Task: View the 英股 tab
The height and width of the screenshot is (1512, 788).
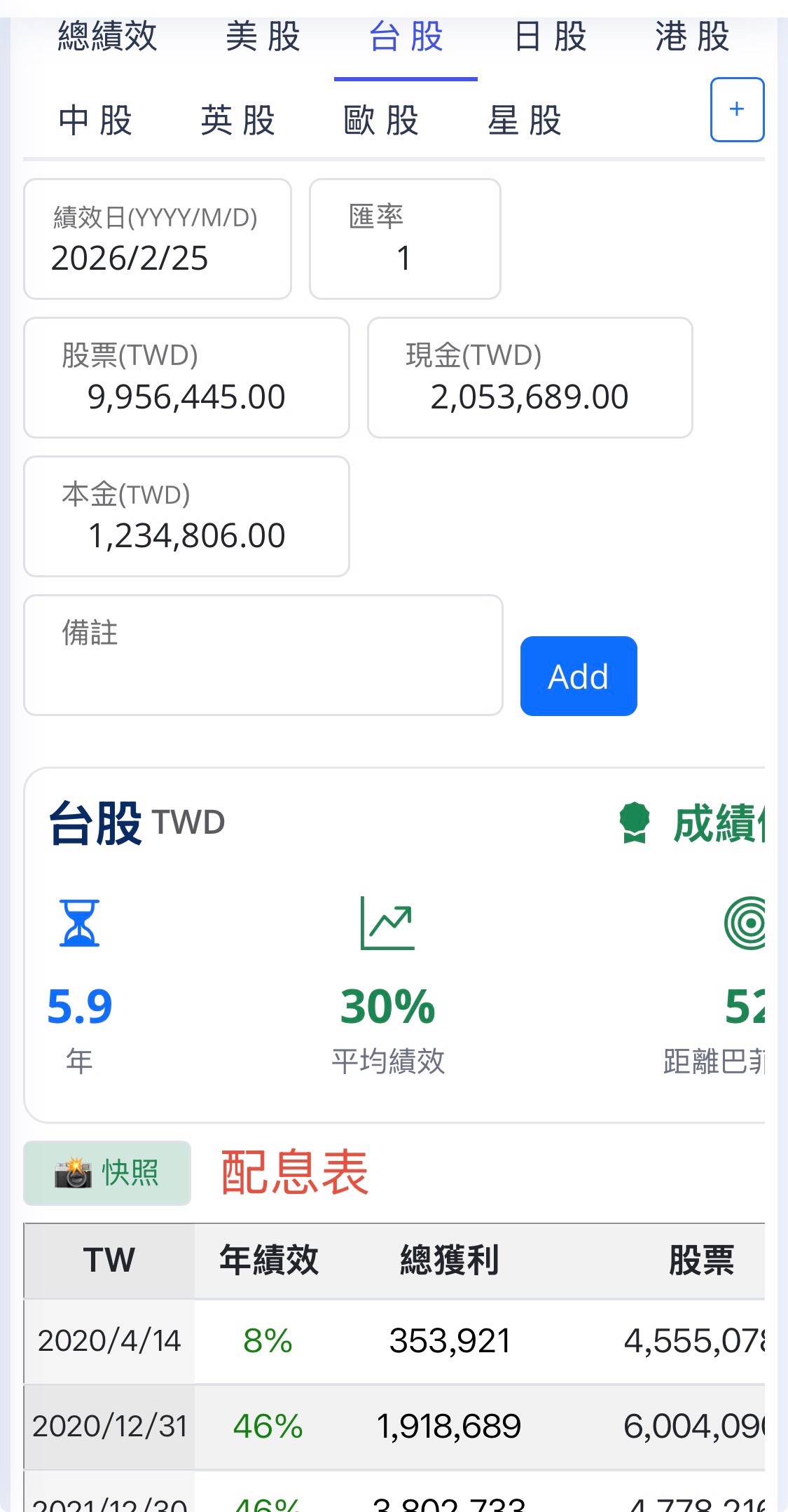Action: (x=238, y=121)
